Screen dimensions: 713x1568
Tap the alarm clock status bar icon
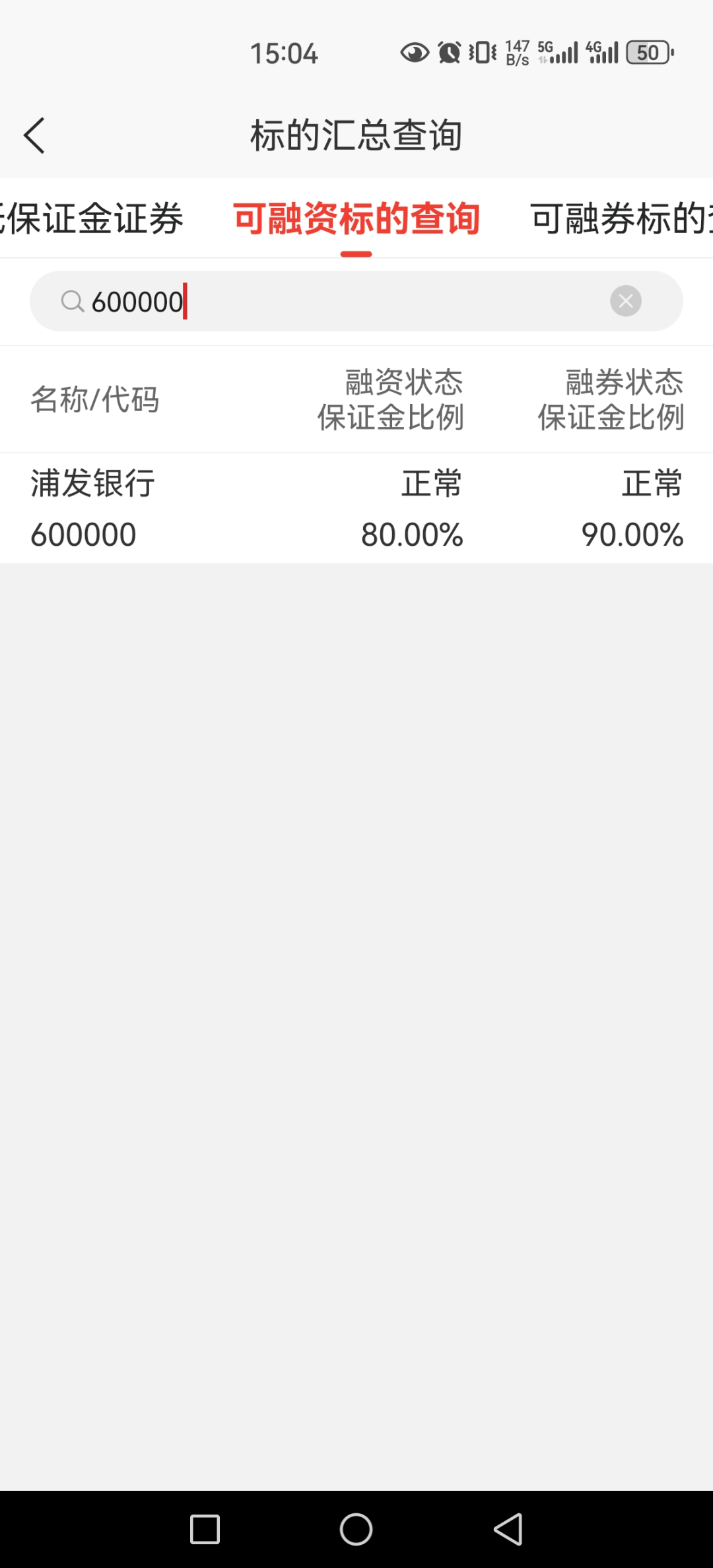[x=449, y=53]
